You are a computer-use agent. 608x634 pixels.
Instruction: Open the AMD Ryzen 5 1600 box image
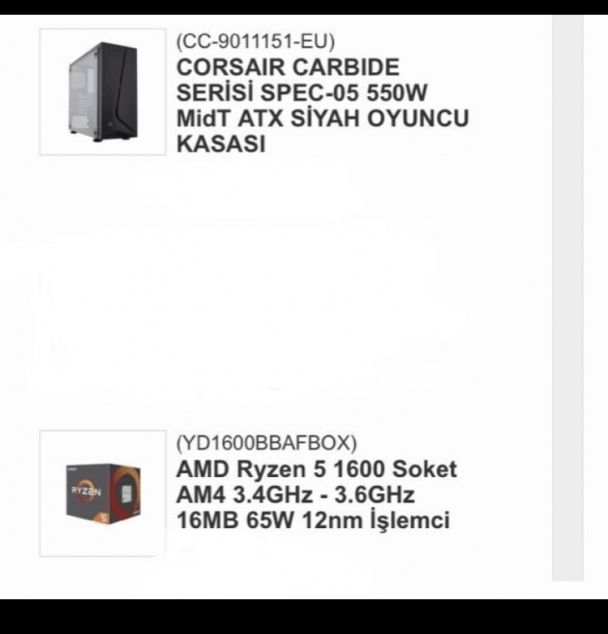click(x=102, y=493)
